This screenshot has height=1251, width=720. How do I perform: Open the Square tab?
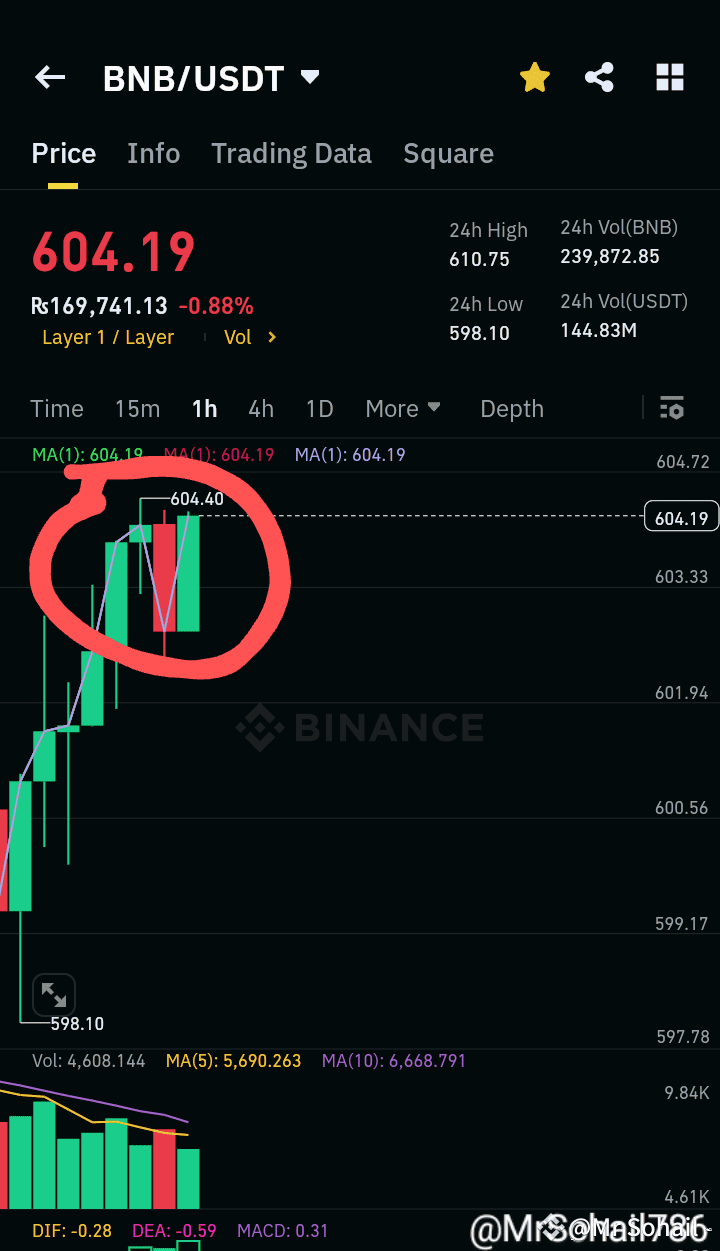[448, 154]
